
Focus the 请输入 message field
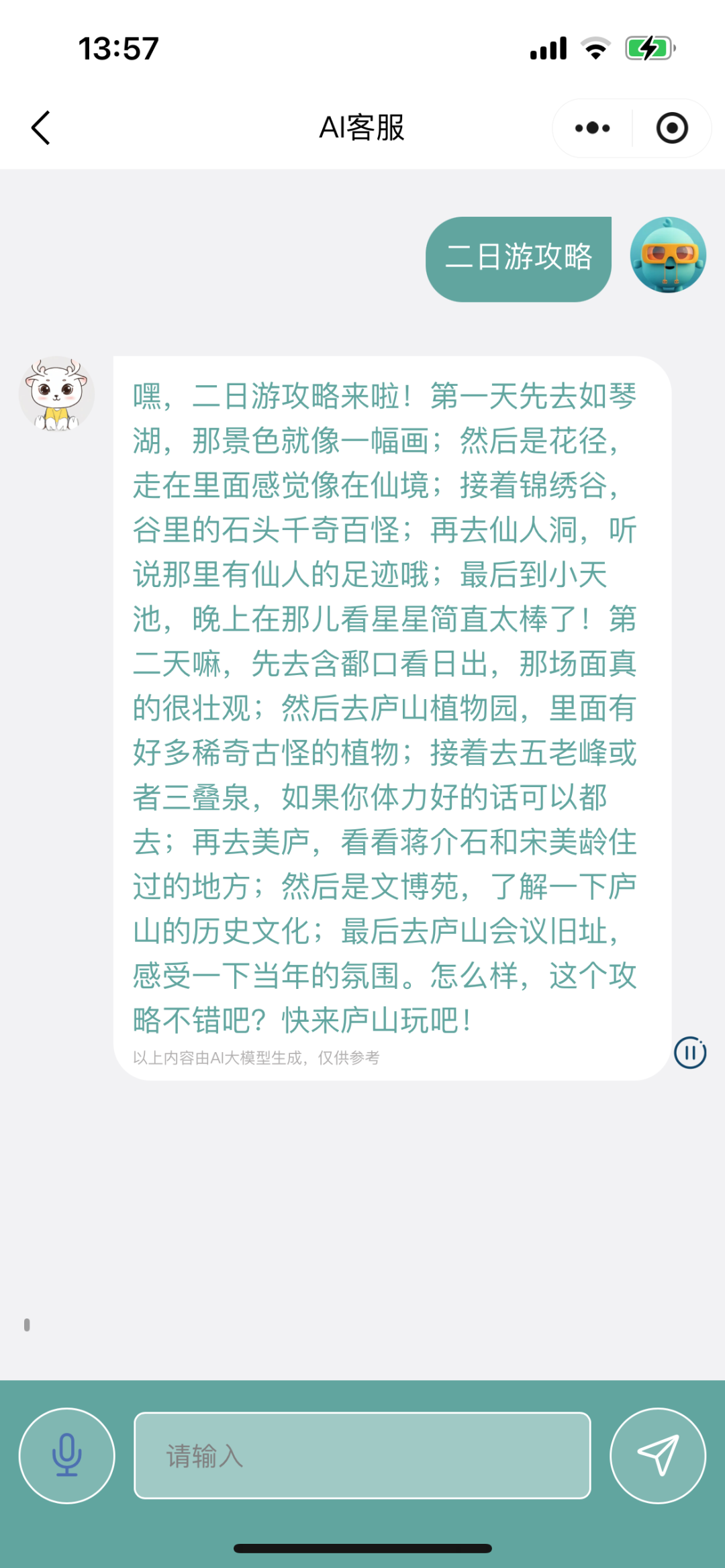[x=362, y=1455]
